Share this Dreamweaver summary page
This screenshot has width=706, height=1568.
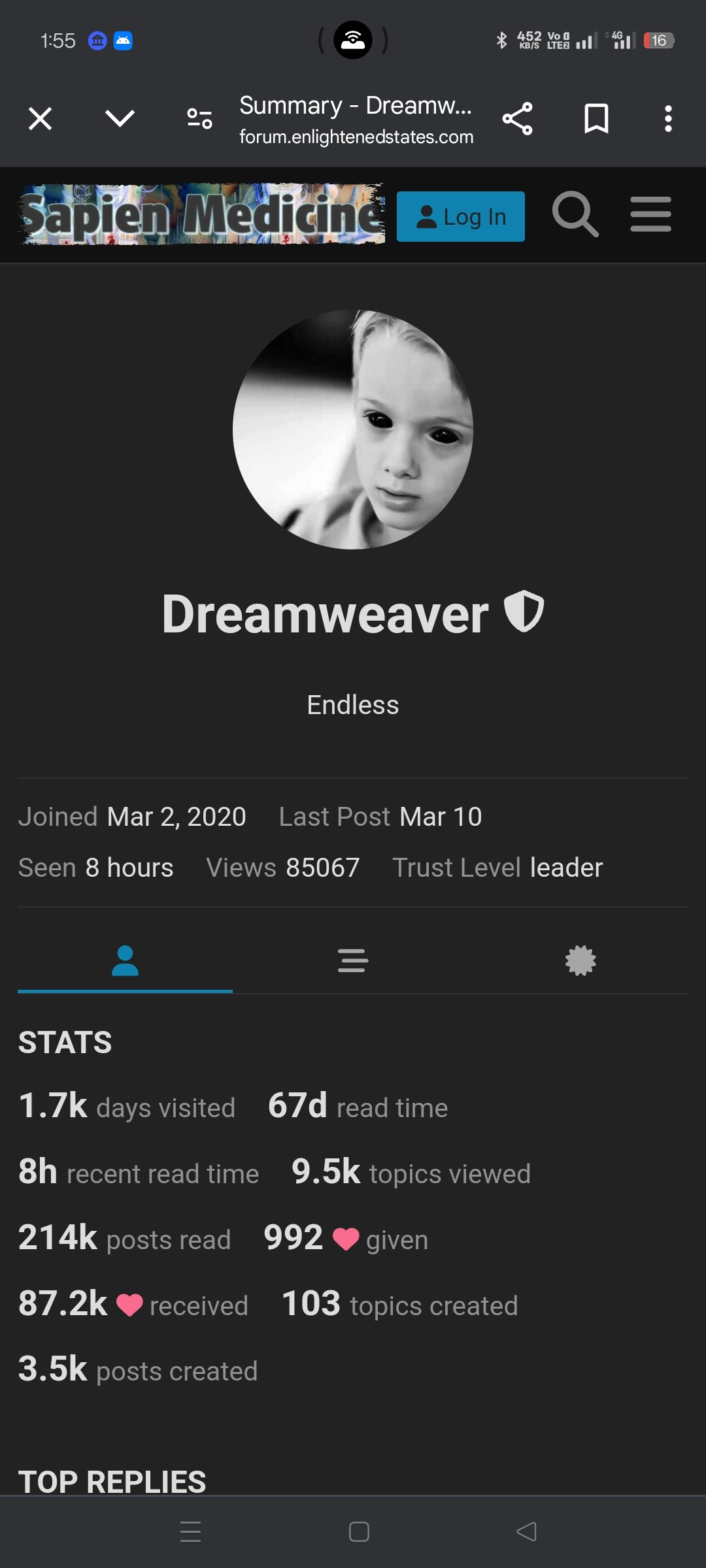(x=517, y=119)
